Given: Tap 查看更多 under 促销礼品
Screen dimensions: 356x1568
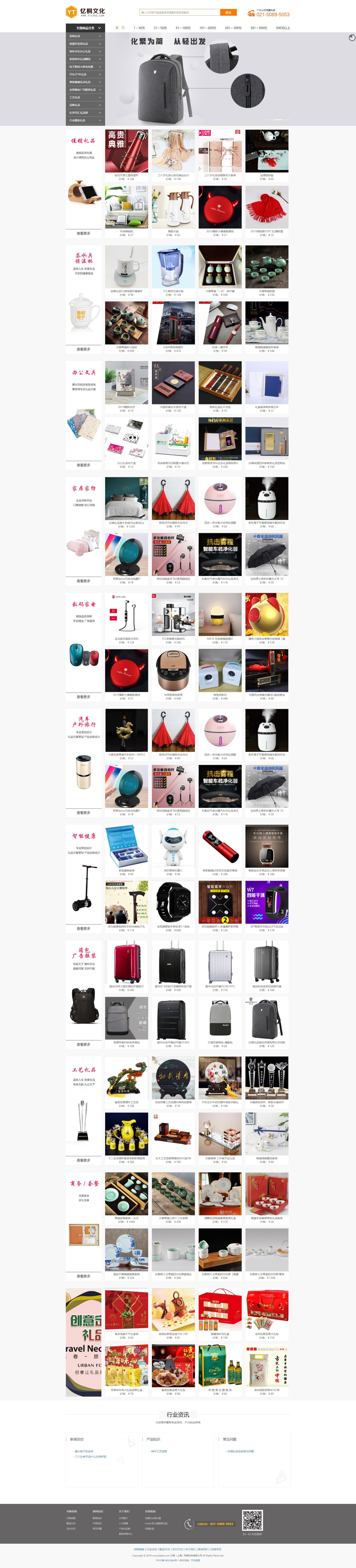Looking at the screenshot, I should pyautogui.click(x=83, y=233).
